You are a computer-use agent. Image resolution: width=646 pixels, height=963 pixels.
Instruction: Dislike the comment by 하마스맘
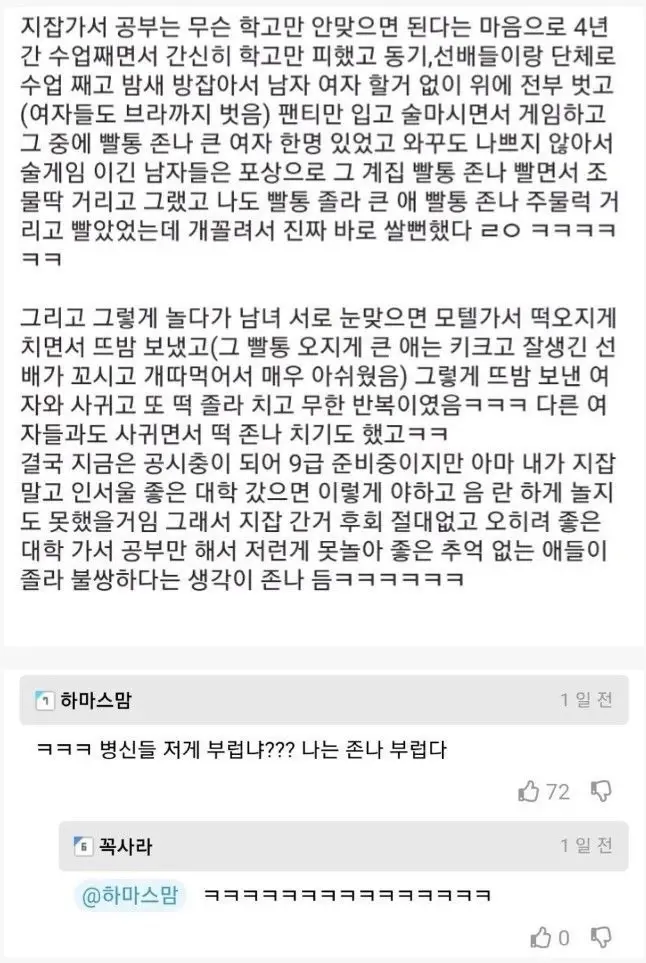coord(601,791)
